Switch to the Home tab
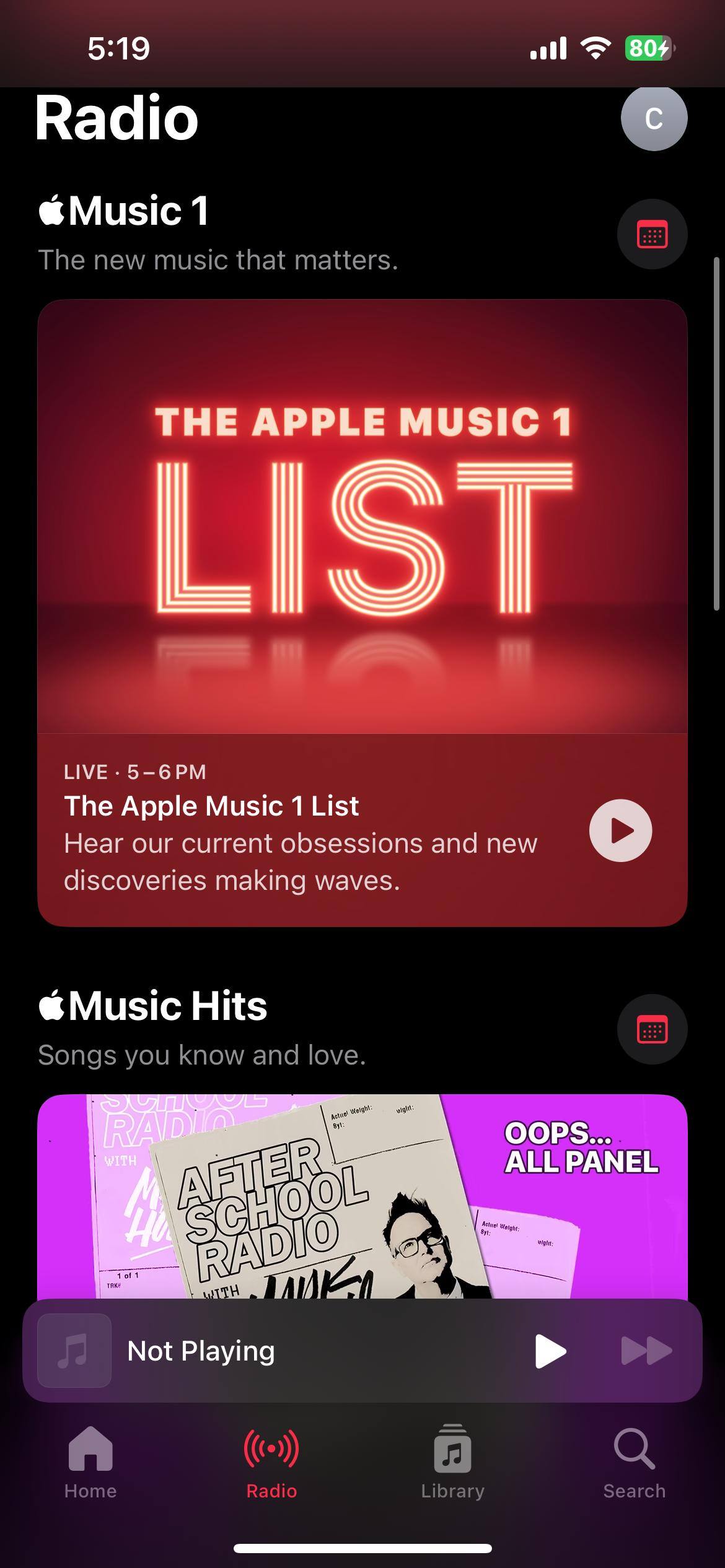Image resolution: width=725 pixels, height=1568 pixels. [90, 1463]
